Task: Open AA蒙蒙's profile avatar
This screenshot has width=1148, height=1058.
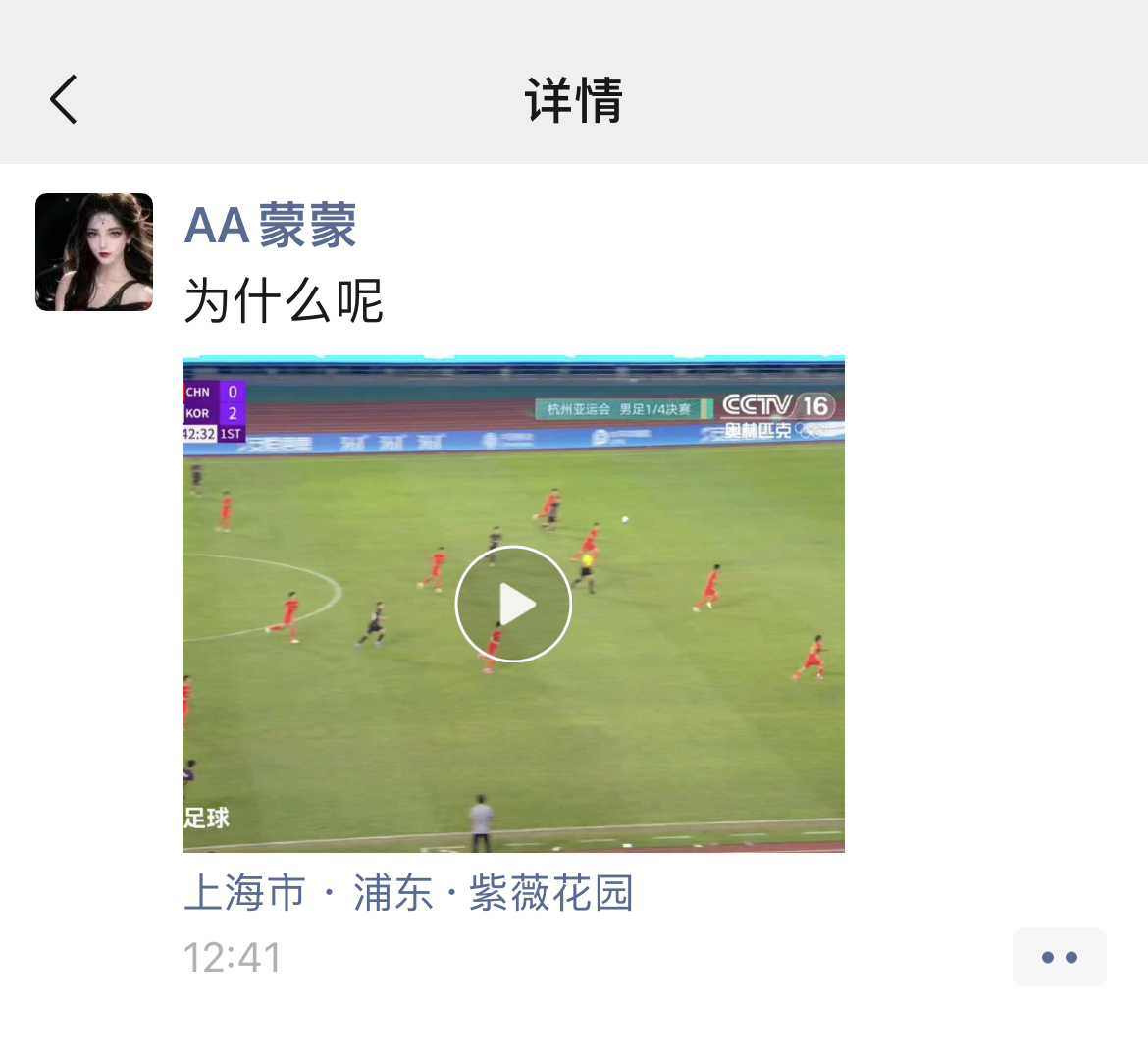Action: tap(94, 252)
